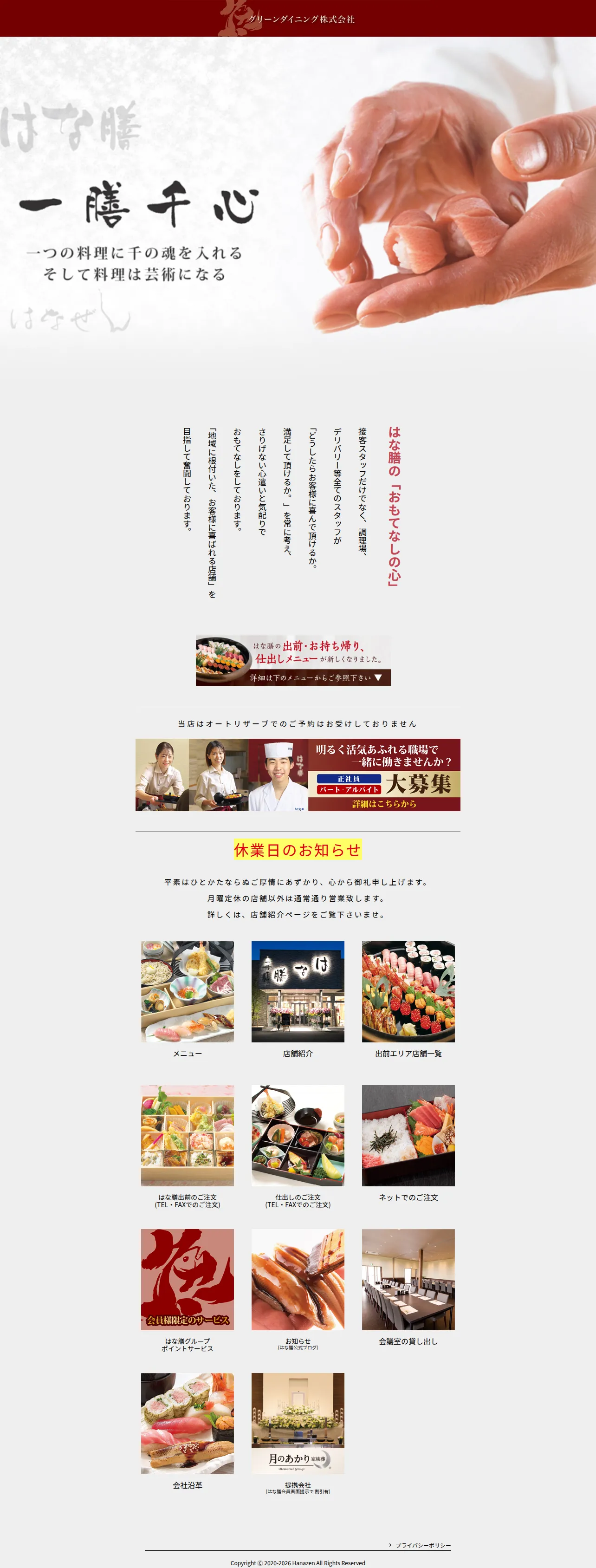Open the 大募集 recruitment banner
This screenshot has height=1568, width=596.
coord(298,775)
